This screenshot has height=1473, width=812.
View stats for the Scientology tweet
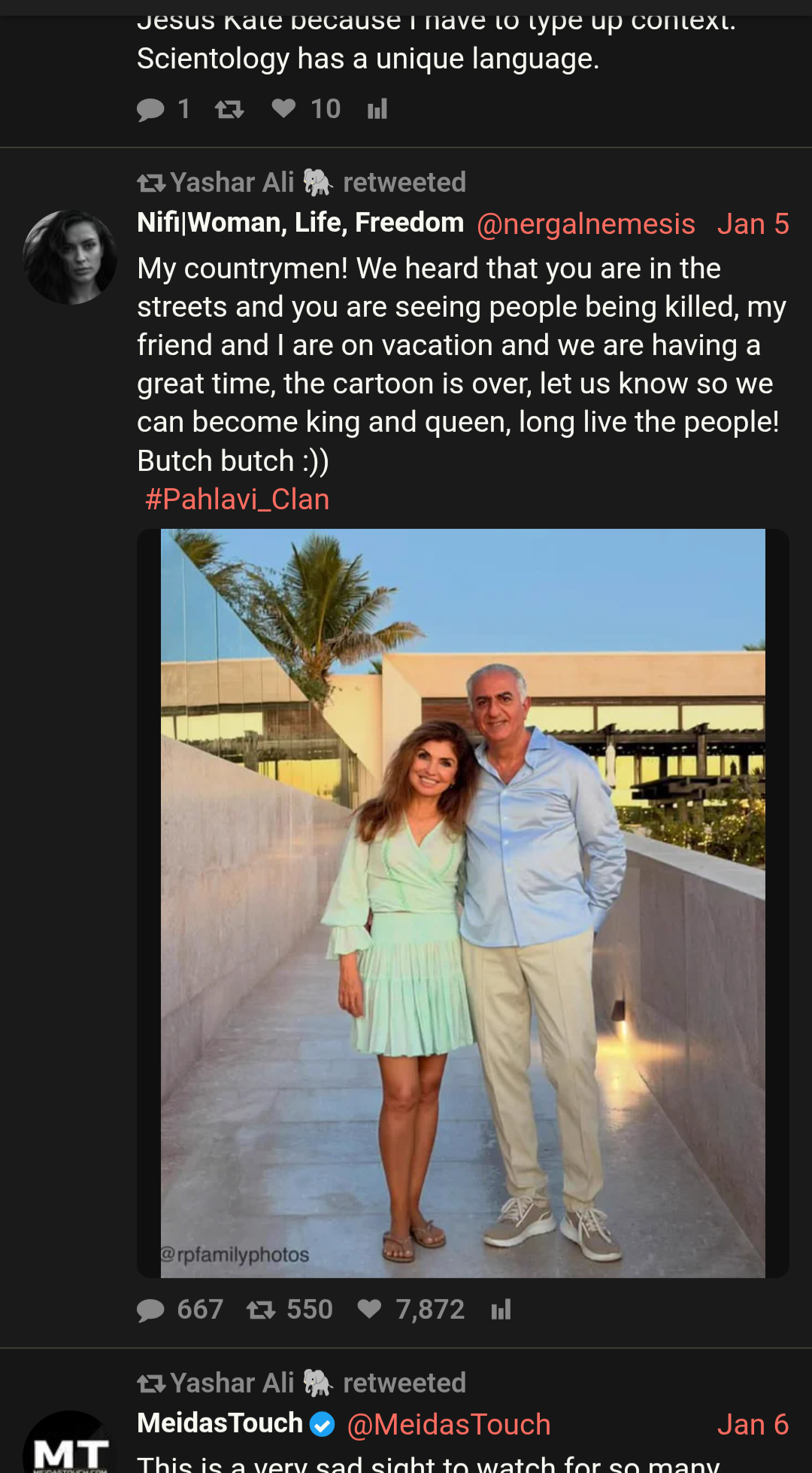click(377, 110)
